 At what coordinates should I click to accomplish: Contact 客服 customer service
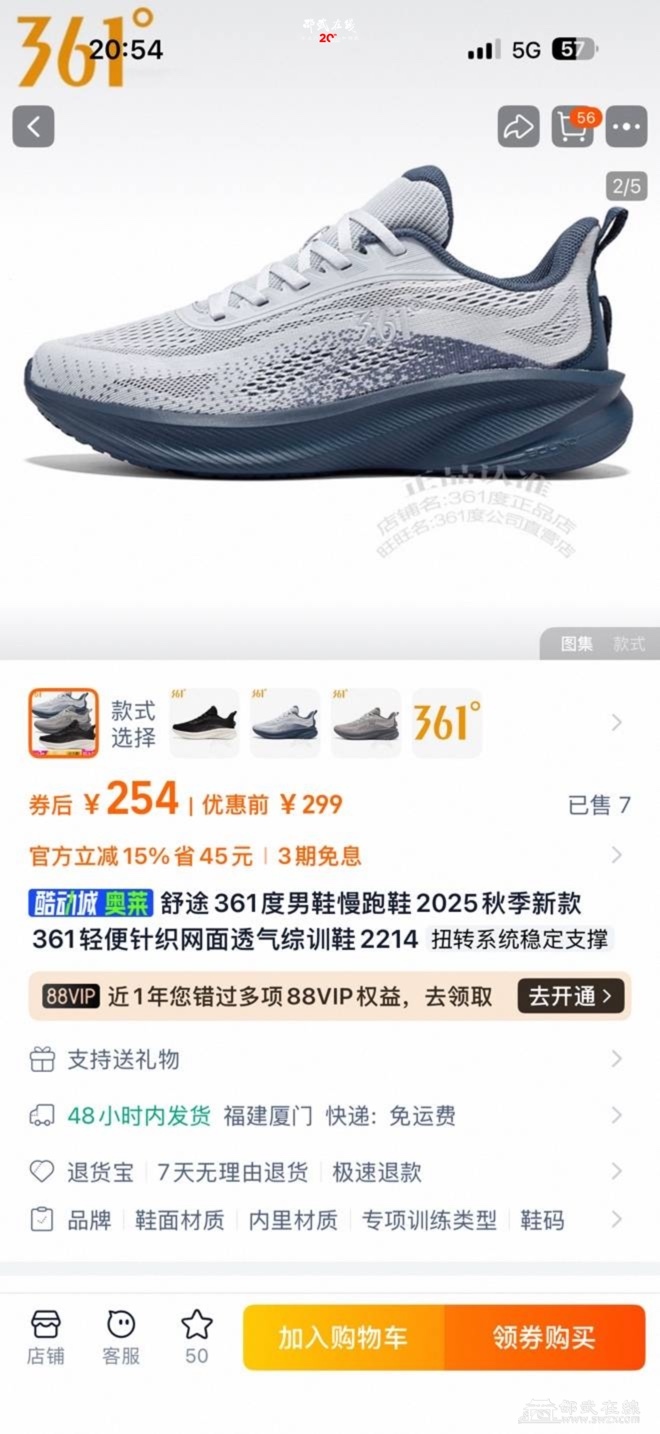(121, 1337)
